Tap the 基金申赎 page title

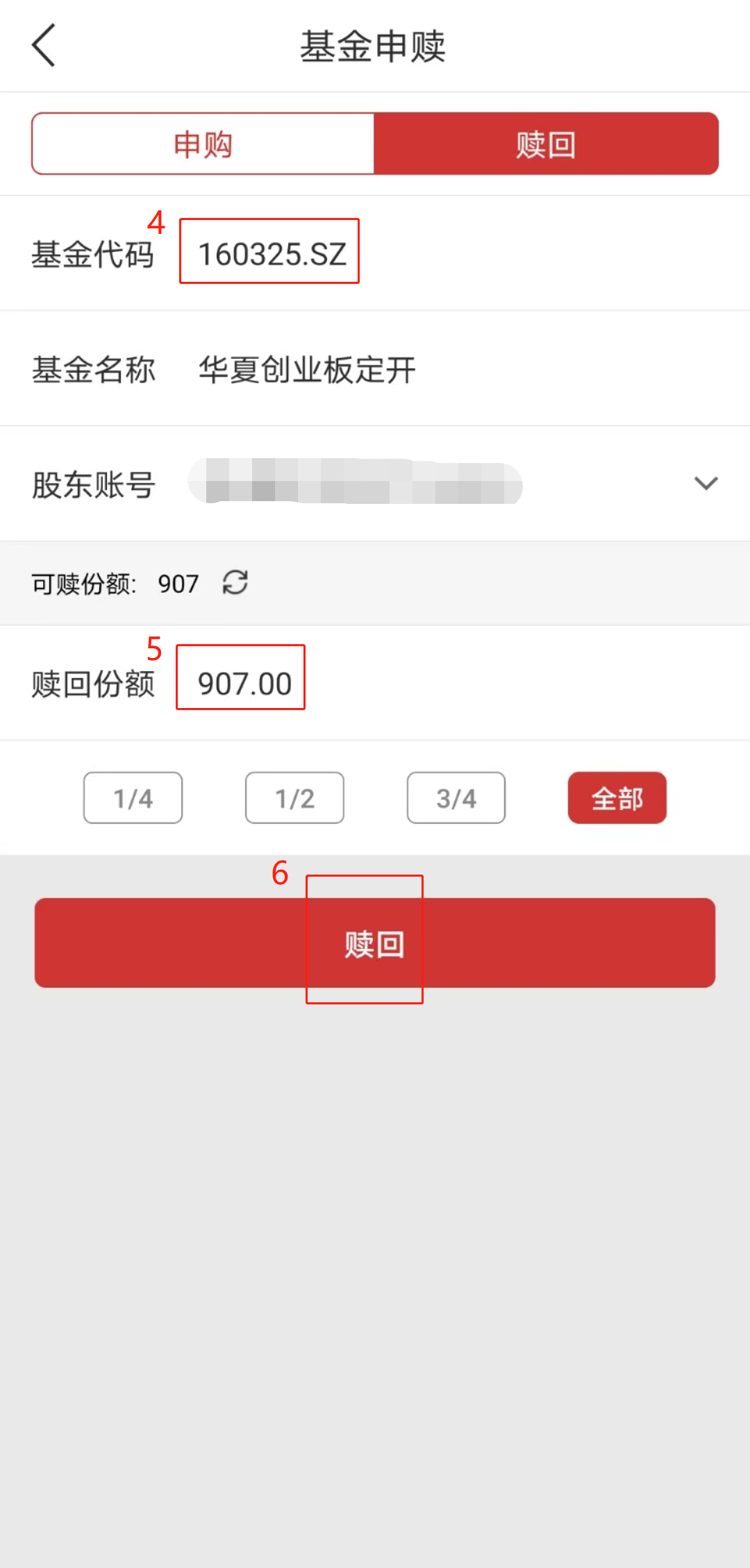(x=374, y=45)
